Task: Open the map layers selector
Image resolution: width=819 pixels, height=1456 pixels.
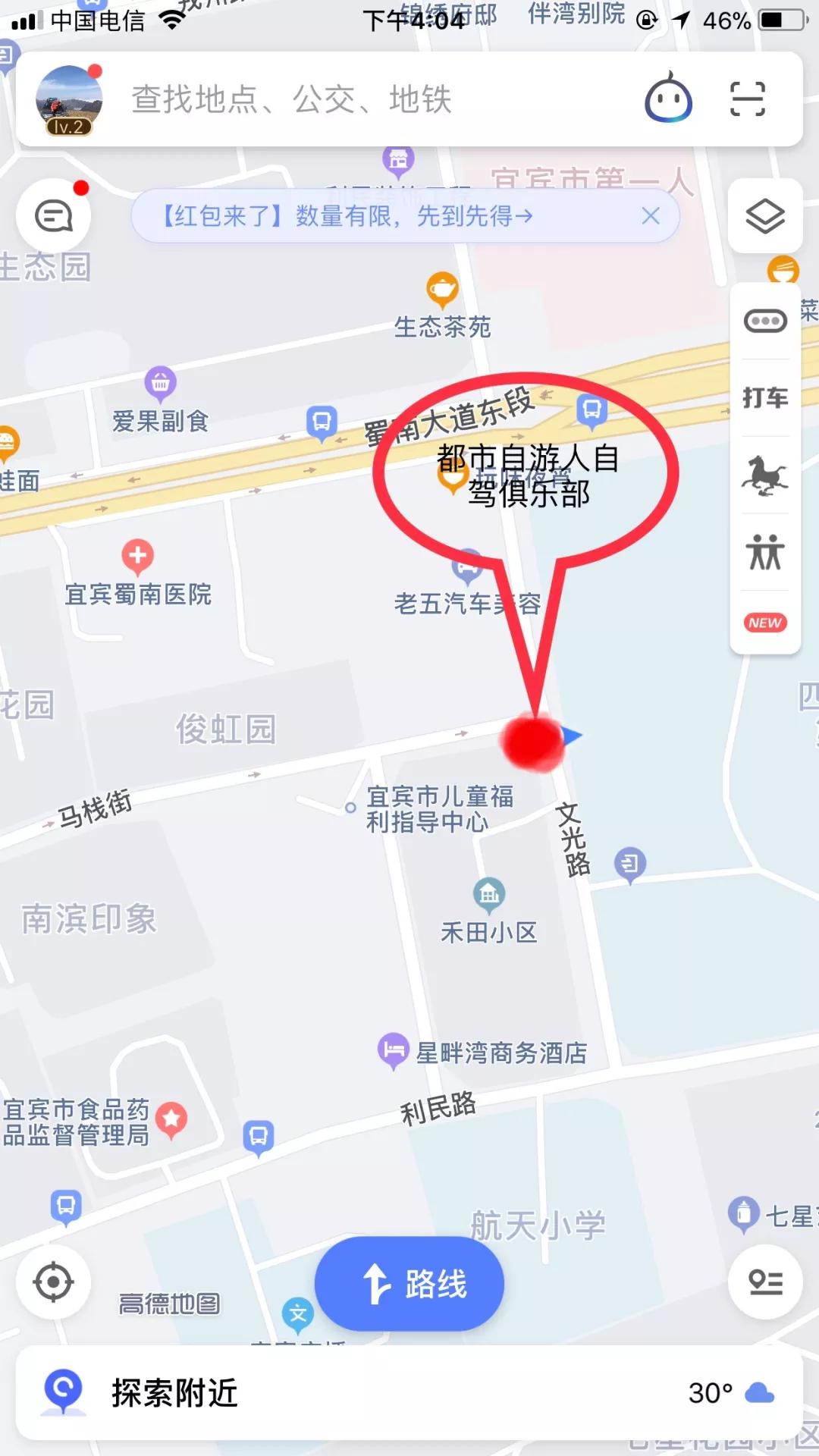Action: pos(764,217)
